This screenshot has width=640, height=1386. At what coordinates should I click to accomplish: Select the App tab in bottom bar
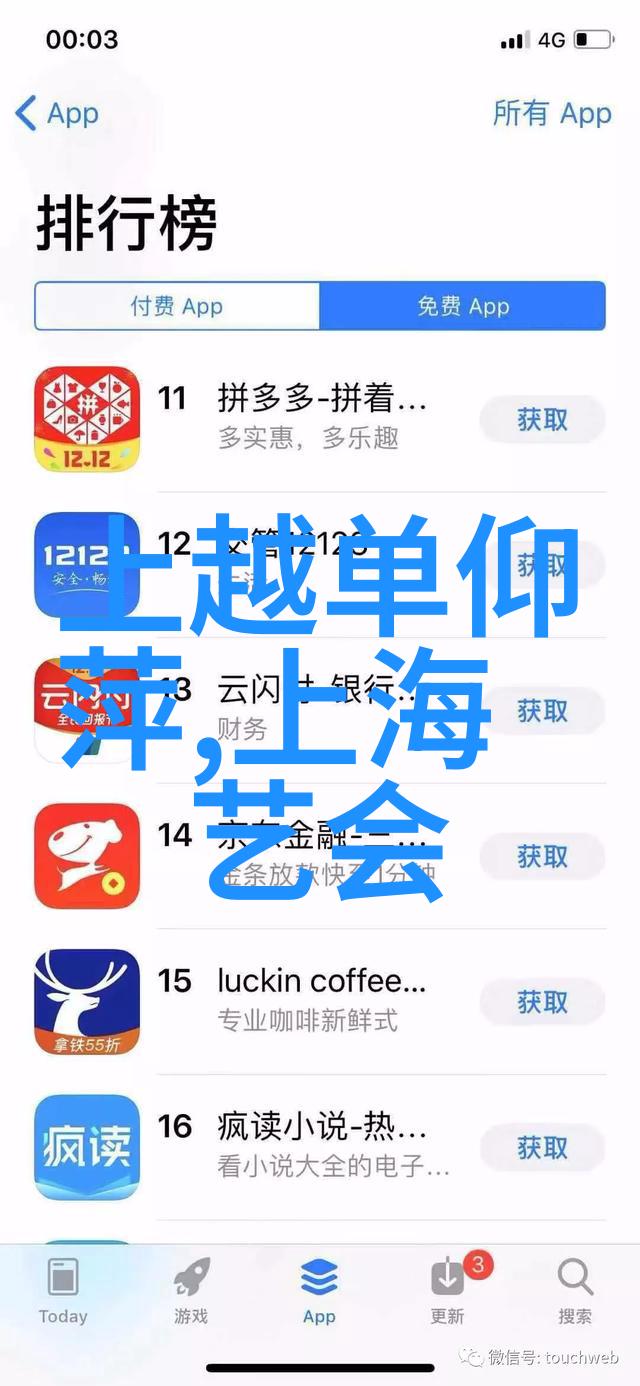pos(319,1290)
